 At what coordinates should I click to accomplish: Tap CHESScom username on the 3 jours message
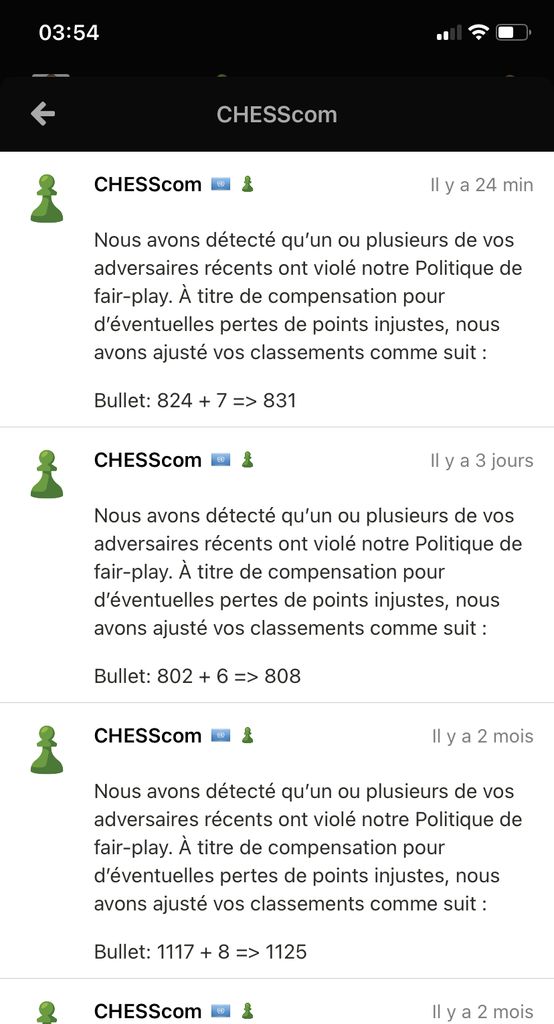click(x=148, y=460)
